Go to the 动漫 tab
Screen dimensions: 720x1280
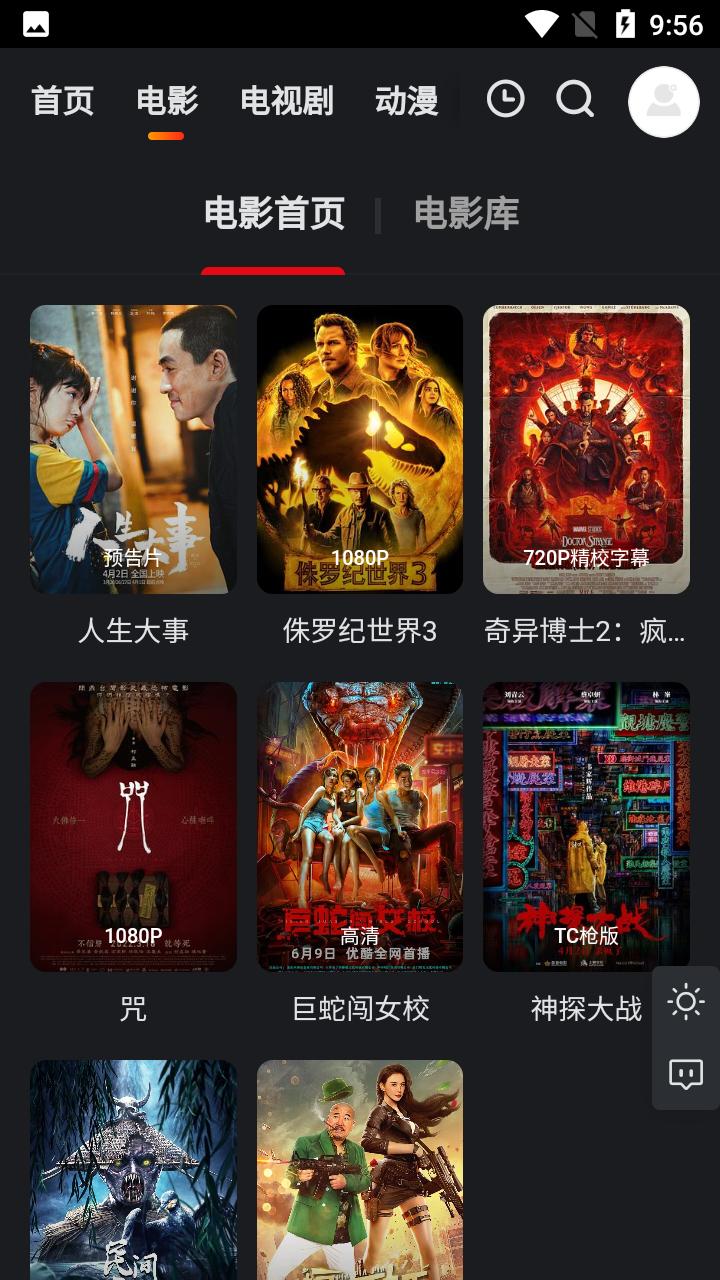point(407,101)
